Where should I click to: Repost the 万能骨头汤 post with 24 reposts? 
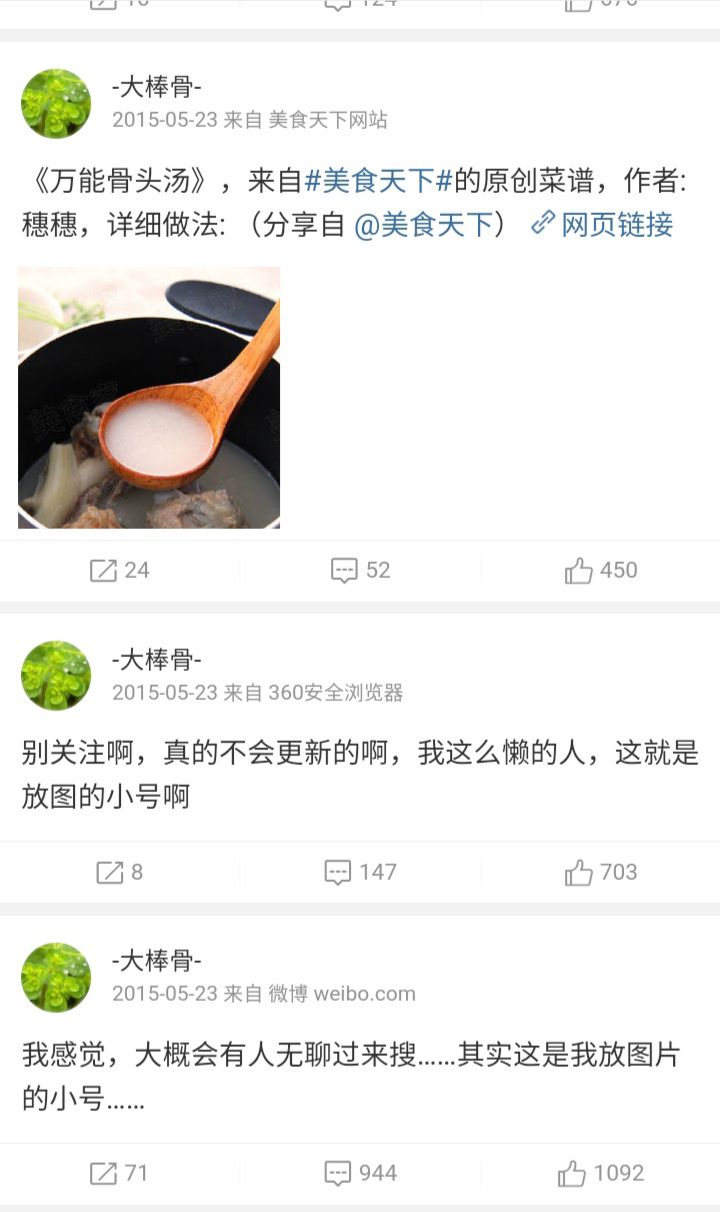120,571
